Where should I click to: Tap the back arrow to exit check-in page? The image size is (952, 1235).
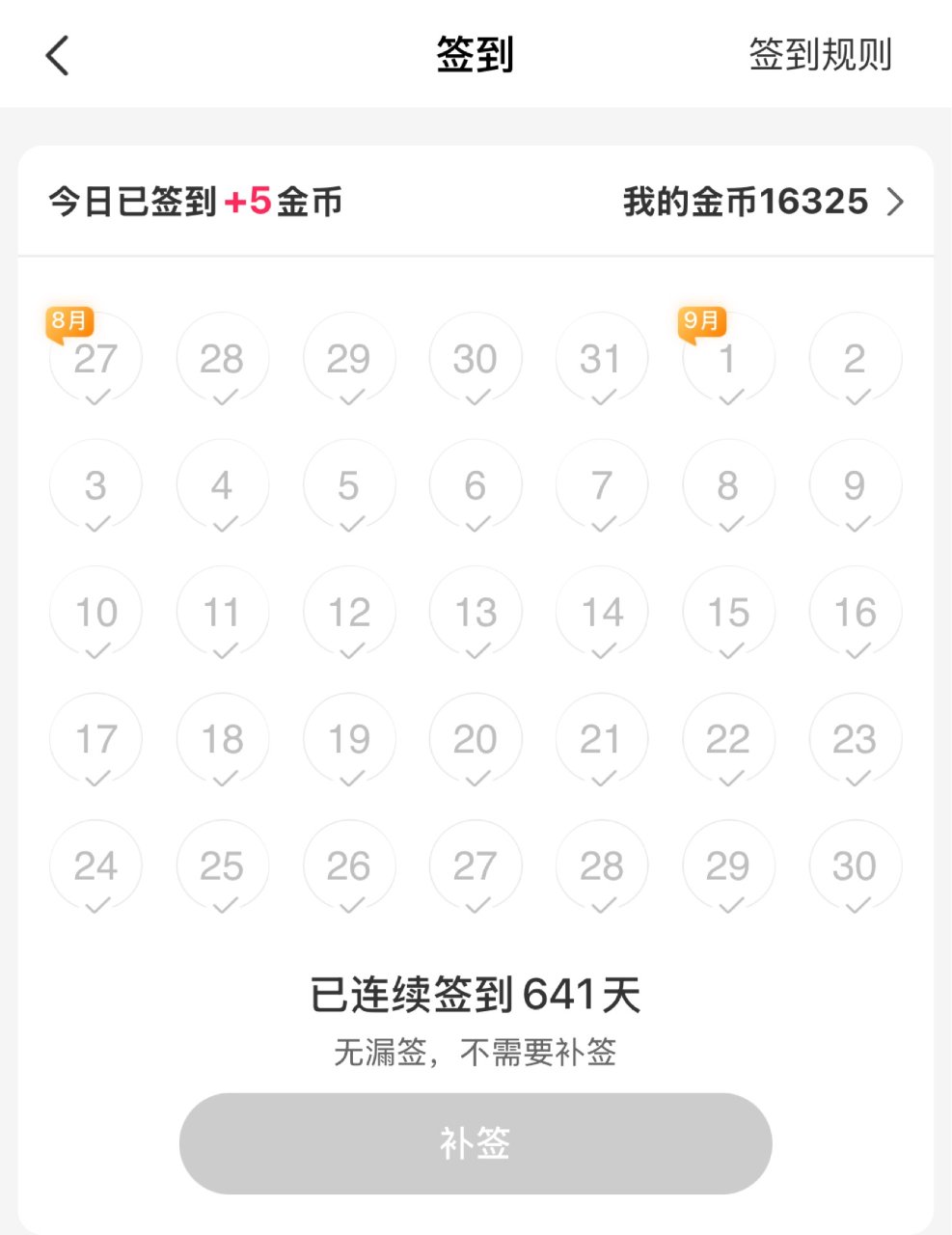[x=58, y=55]
